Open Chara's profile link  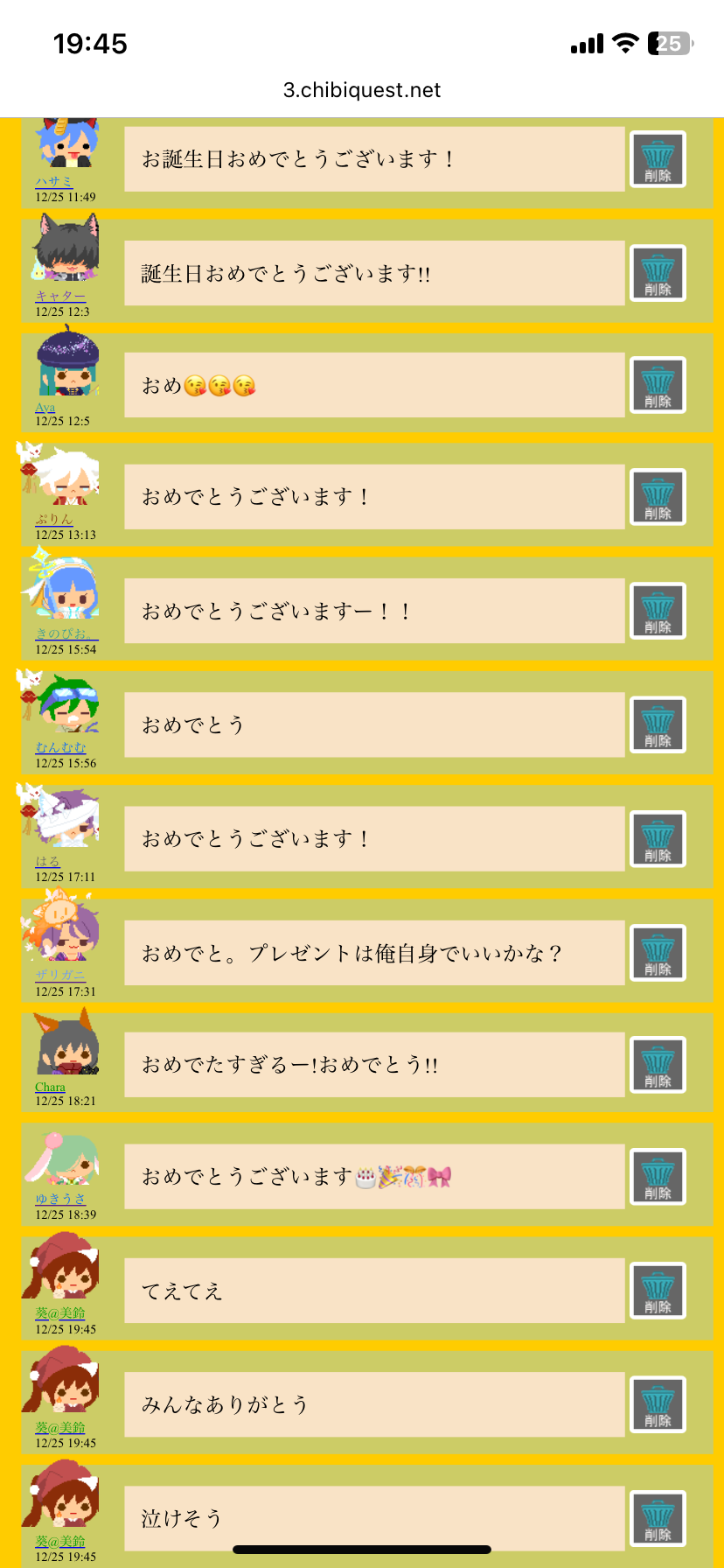50,1087
